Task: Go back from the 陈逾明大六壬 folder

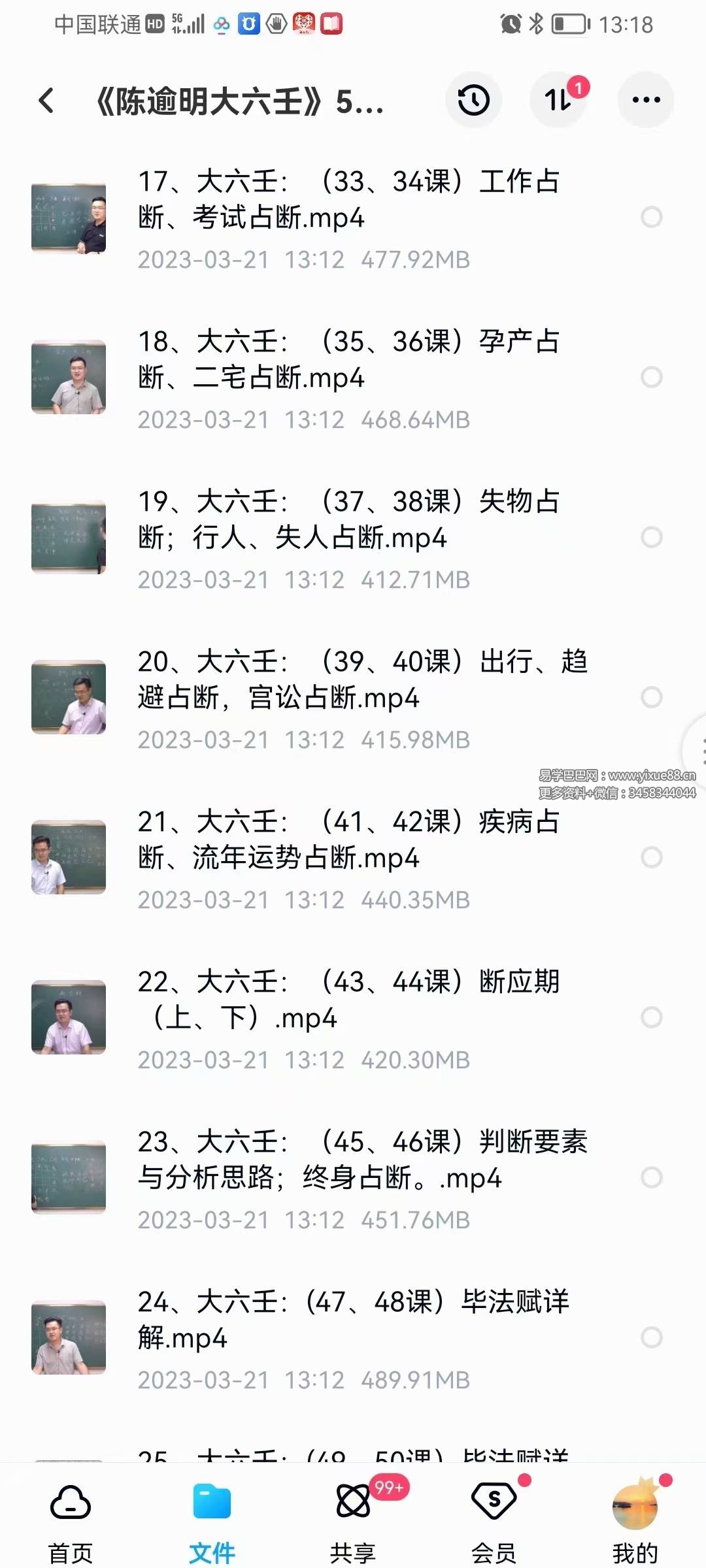Action: [46, 101]
